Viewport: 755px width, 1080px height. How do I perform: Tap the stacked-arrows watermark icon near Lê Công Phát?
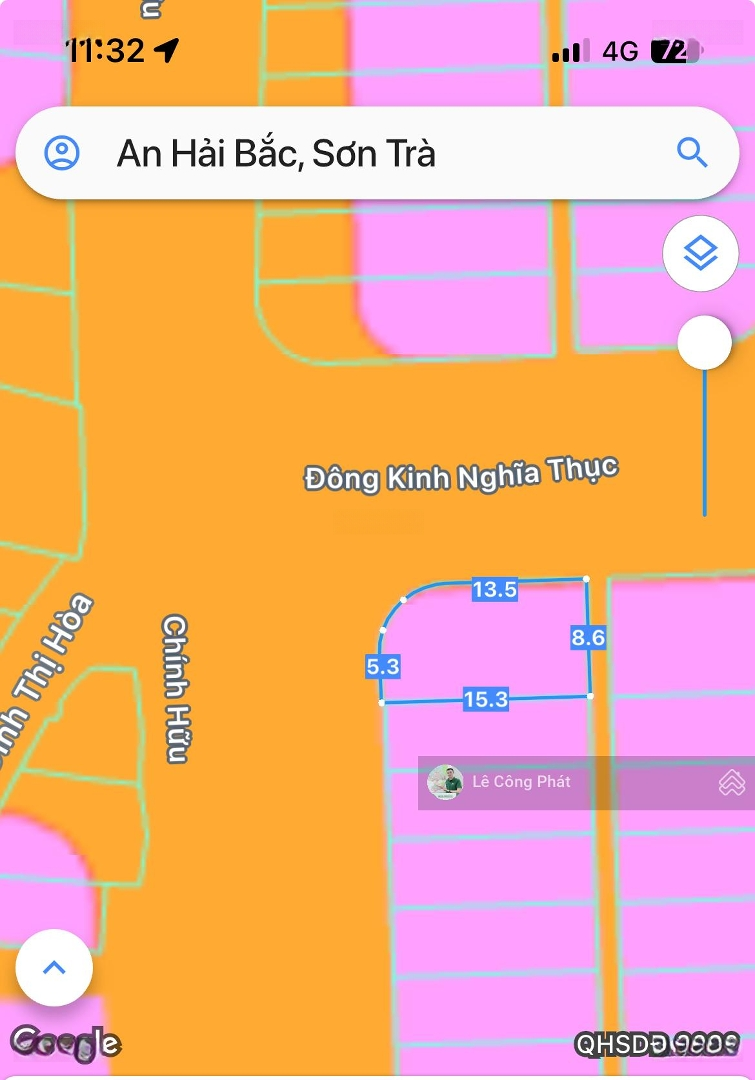pyautogui.click(x=733, y=784)
